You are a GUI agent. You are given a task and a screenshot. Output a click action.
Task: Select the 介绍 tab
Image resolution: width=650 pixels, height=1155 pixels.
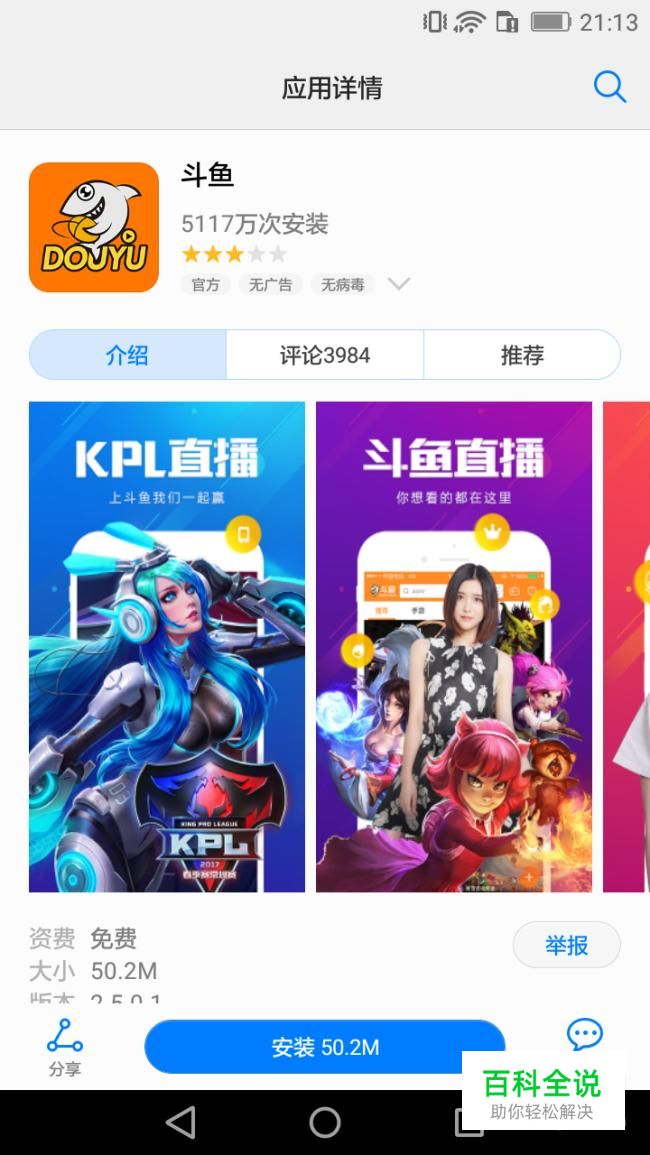127,355
